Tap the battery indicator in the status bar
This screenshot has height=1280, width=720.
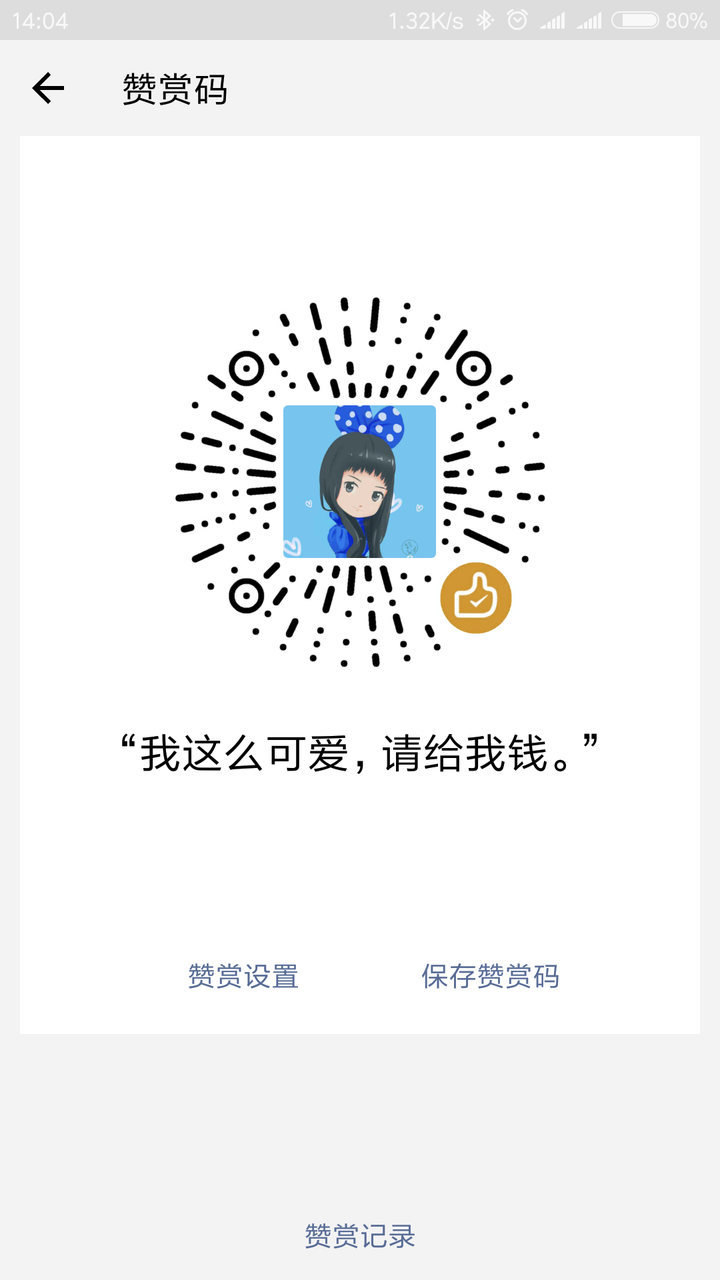coord(635,18)
